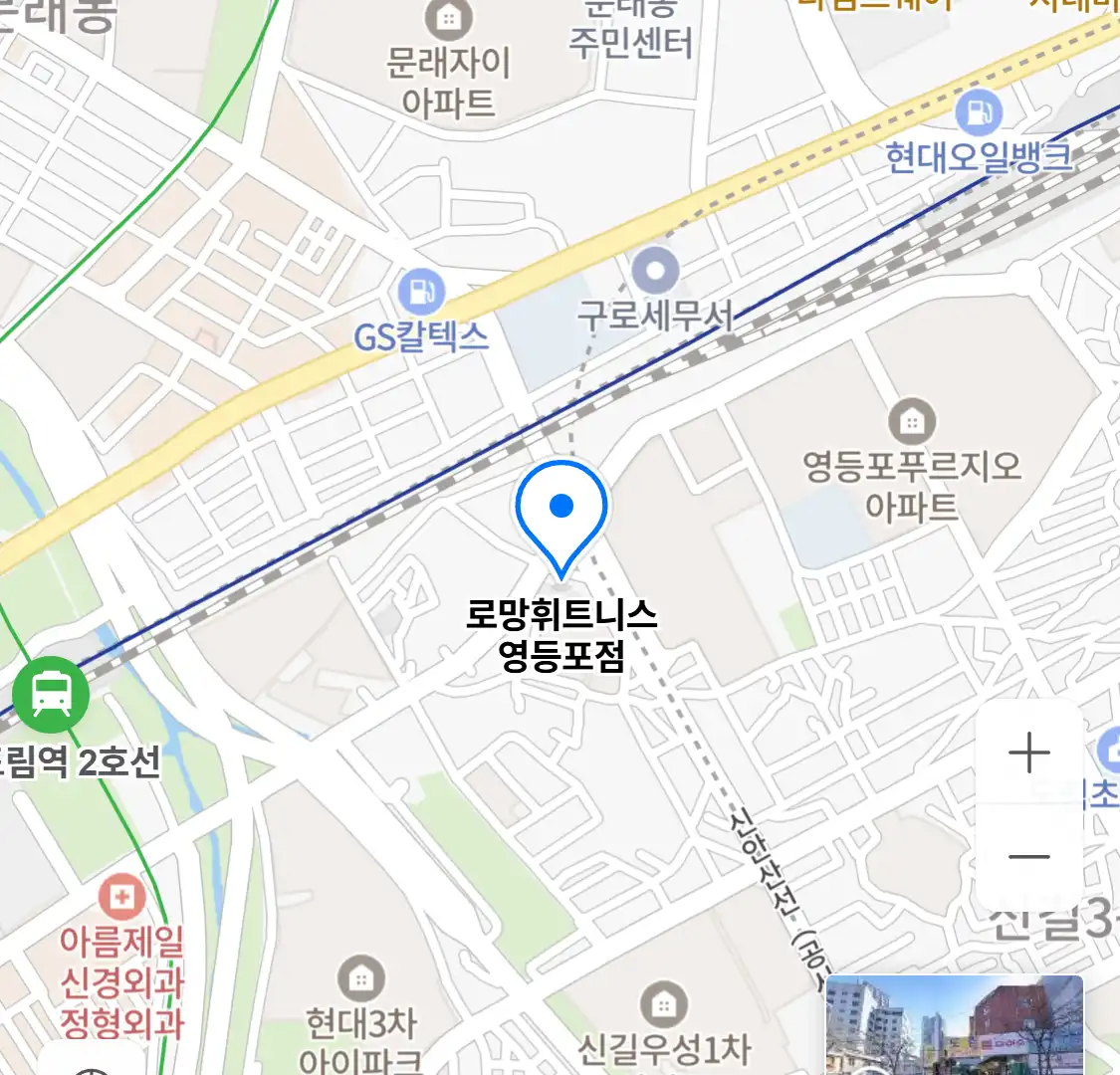This screenshot has width=1120, height=1075.
Task: Tap the line 2 subway station icon
Action: tap(51, 694)
